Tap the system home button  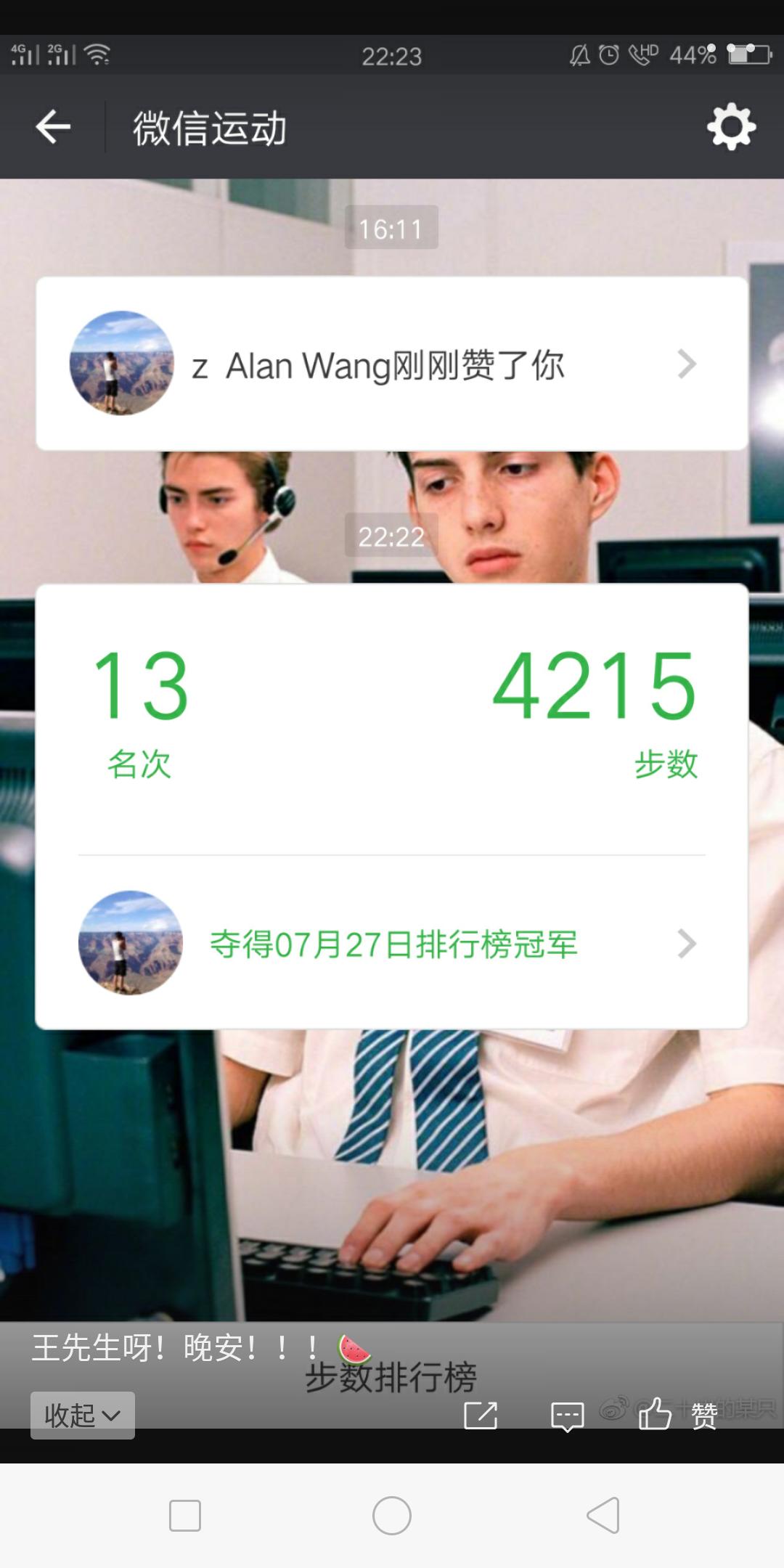click(x=392, y=1515)
